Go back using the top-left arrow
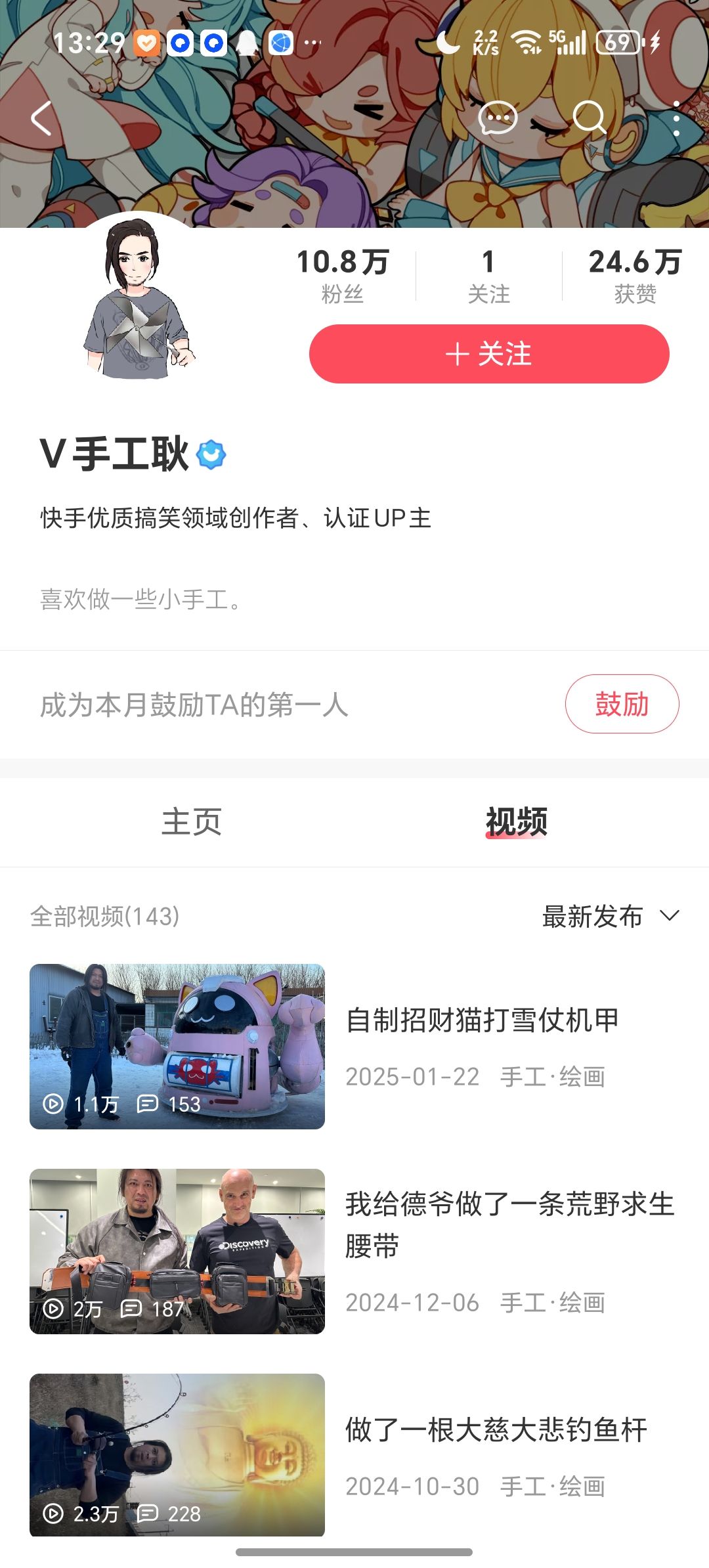Viewport: 709px width, 1568px height. click(x=41, y=119)
